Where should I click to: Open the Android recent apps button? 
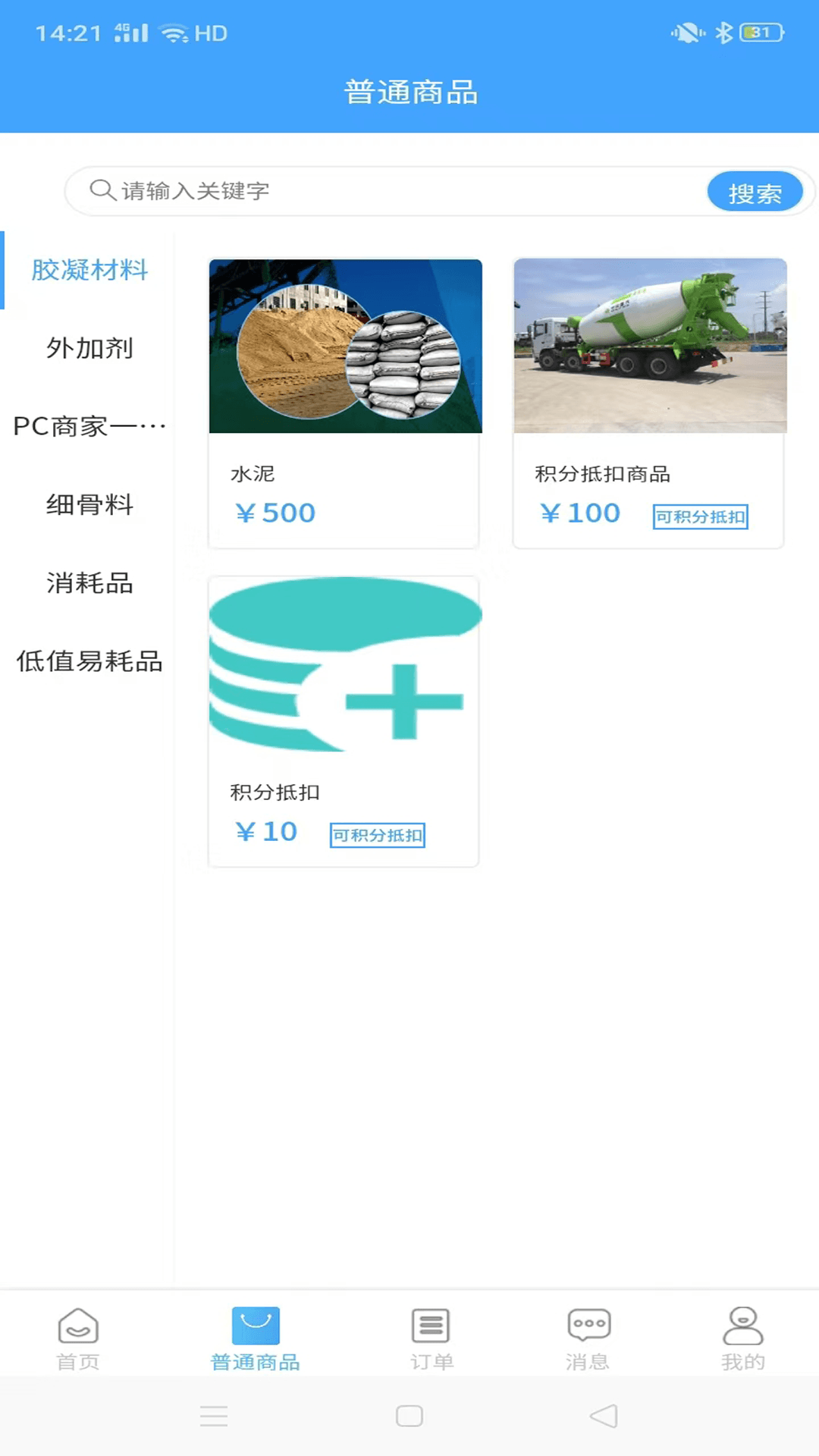(214, 1416)
